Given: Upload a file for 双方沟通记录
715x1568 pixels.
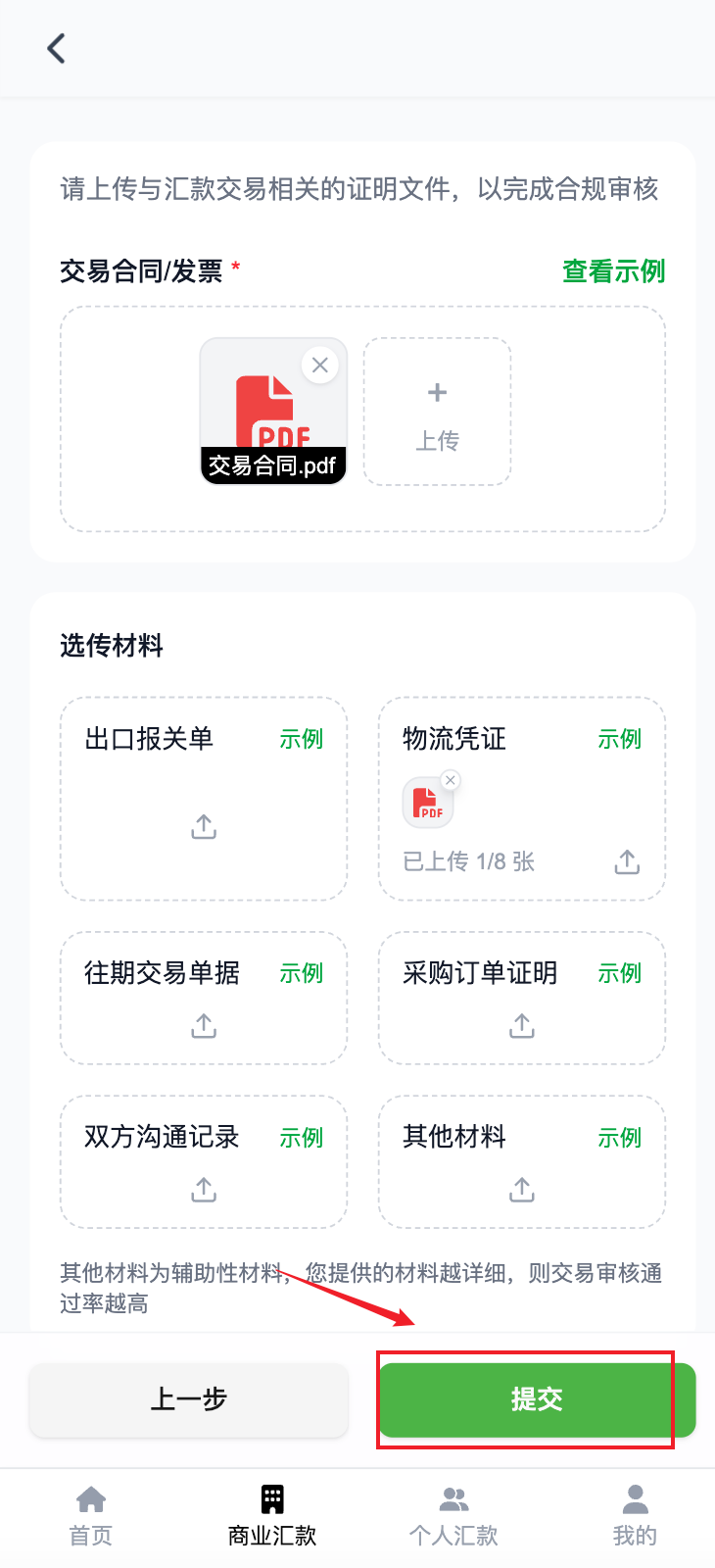Looking at the screenshot, I should pos(204,1190).
